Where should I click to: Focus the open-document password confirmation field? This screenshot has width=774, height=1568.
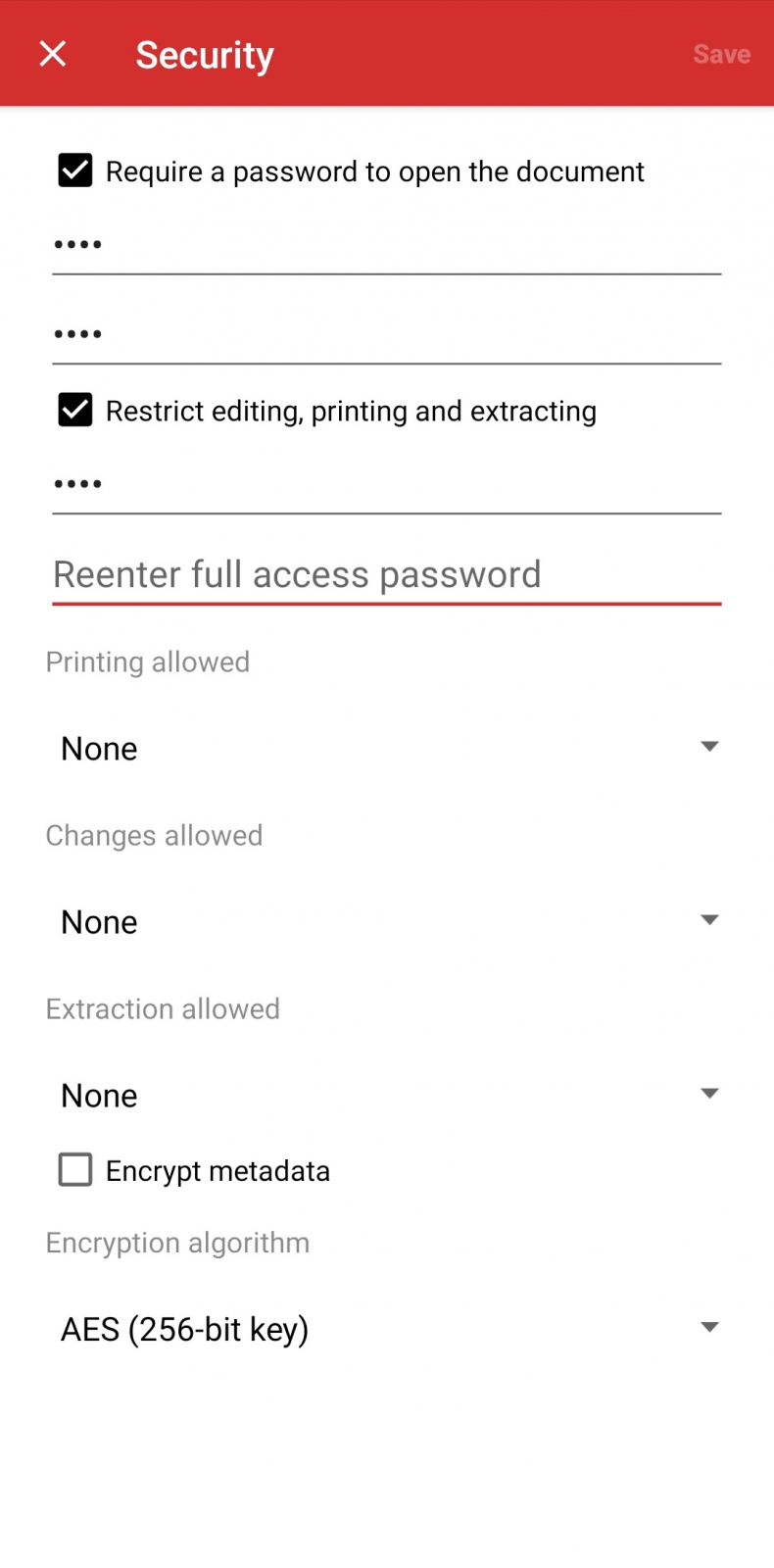(x=387, y=335)
